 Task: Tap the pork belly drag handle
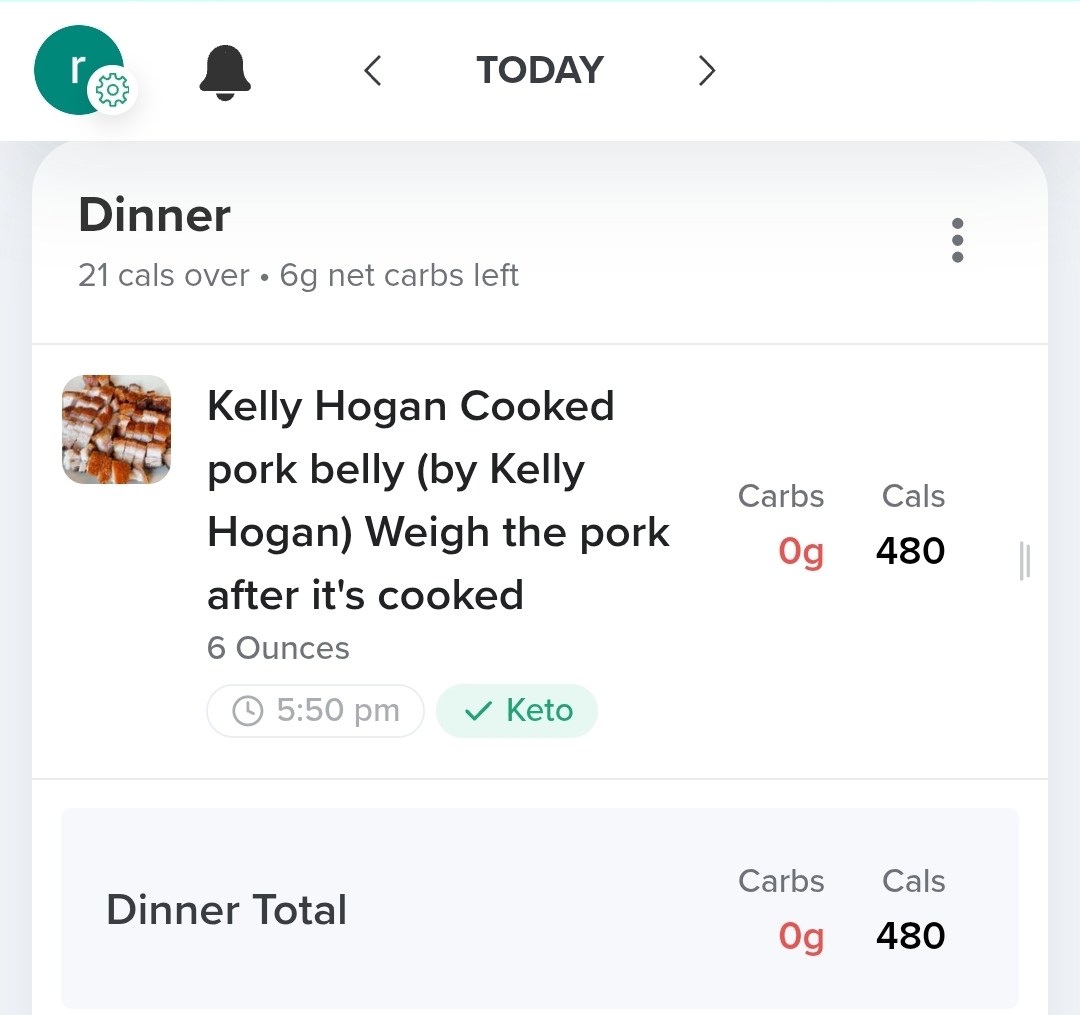point(1024,561)
